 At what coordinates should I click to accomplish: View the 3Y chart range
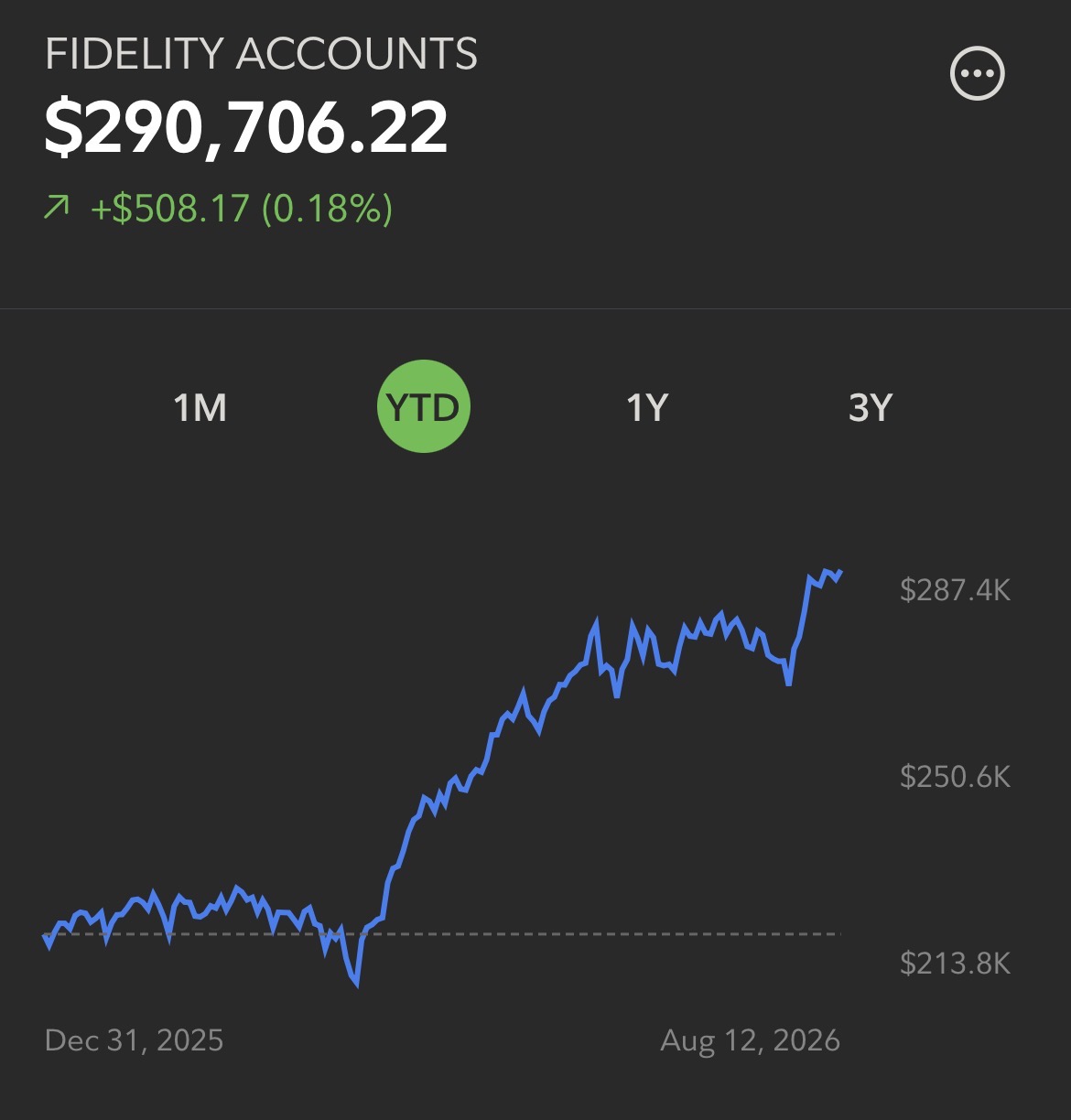870,407
